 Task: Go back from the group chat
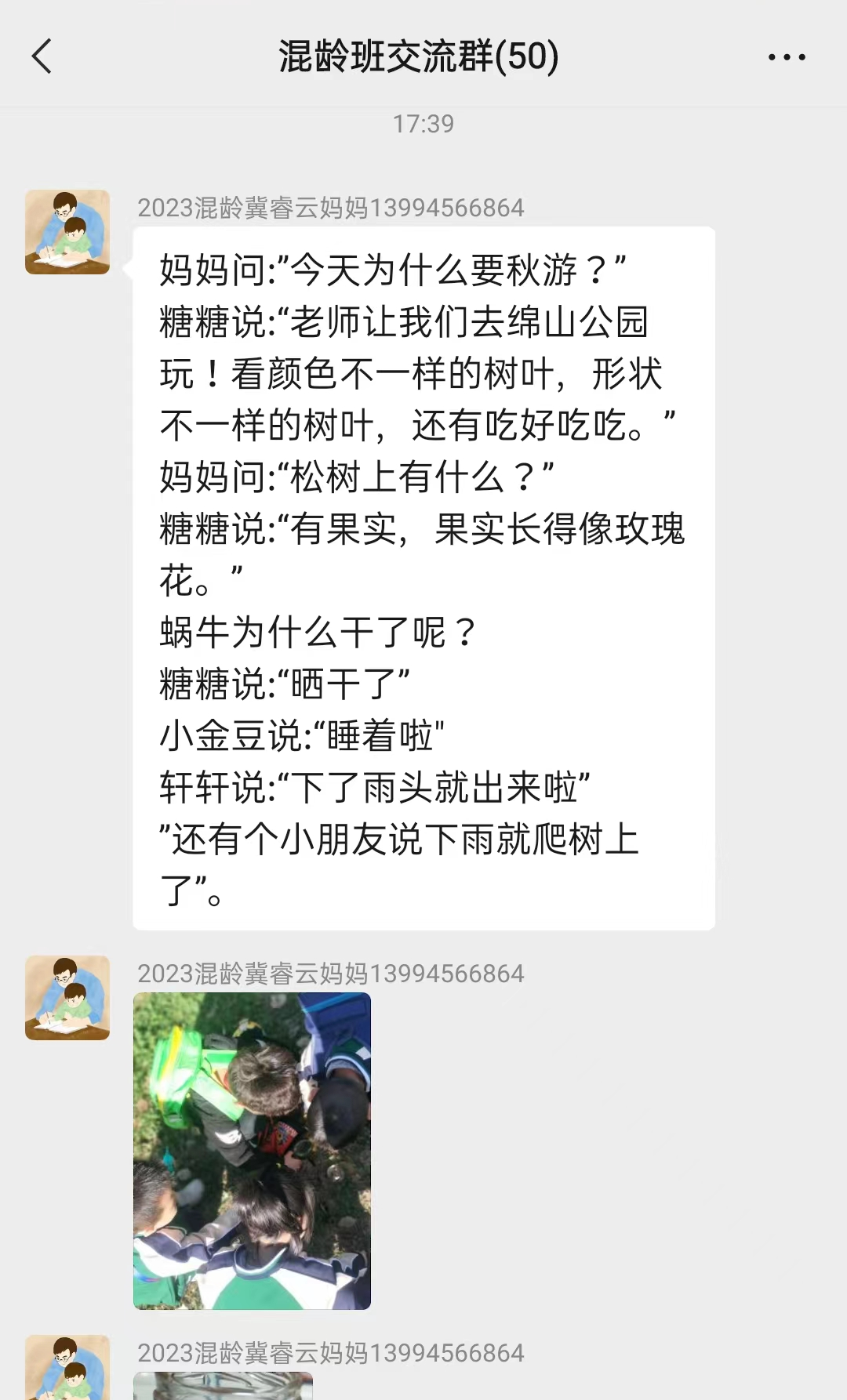[x=42, y=56]
